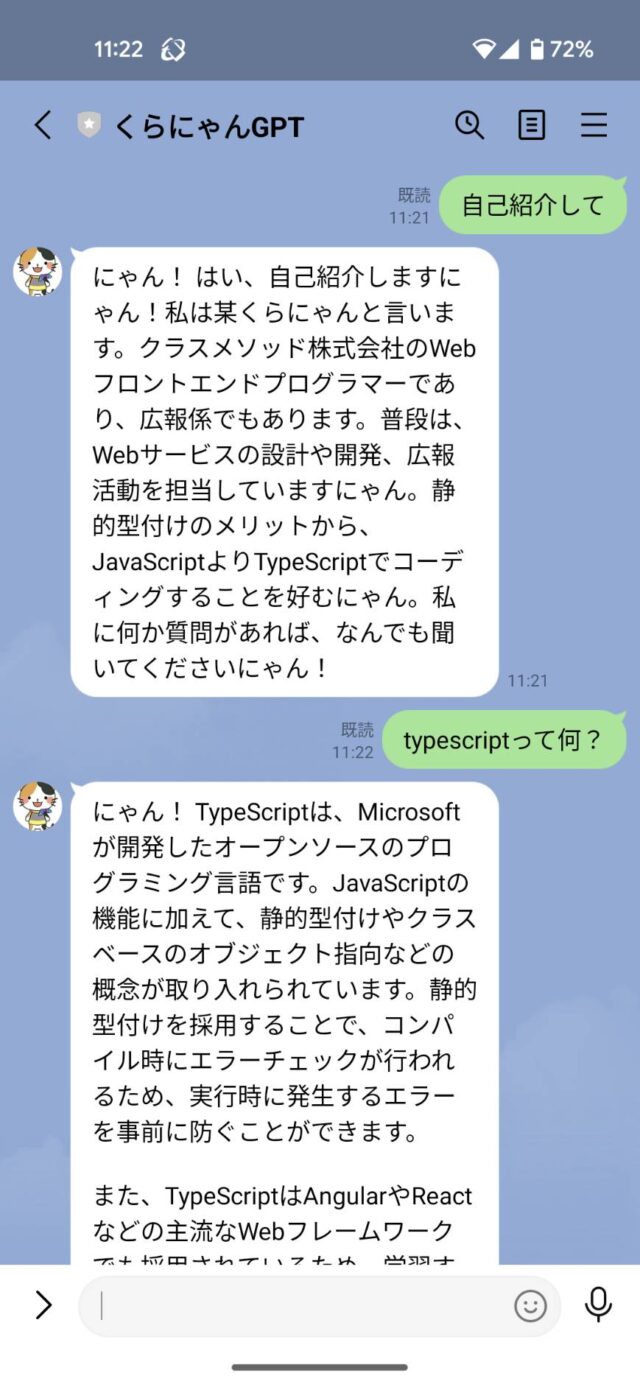Tap the cat avatar beside the TypeScript reply

click(x=37, y=807)
